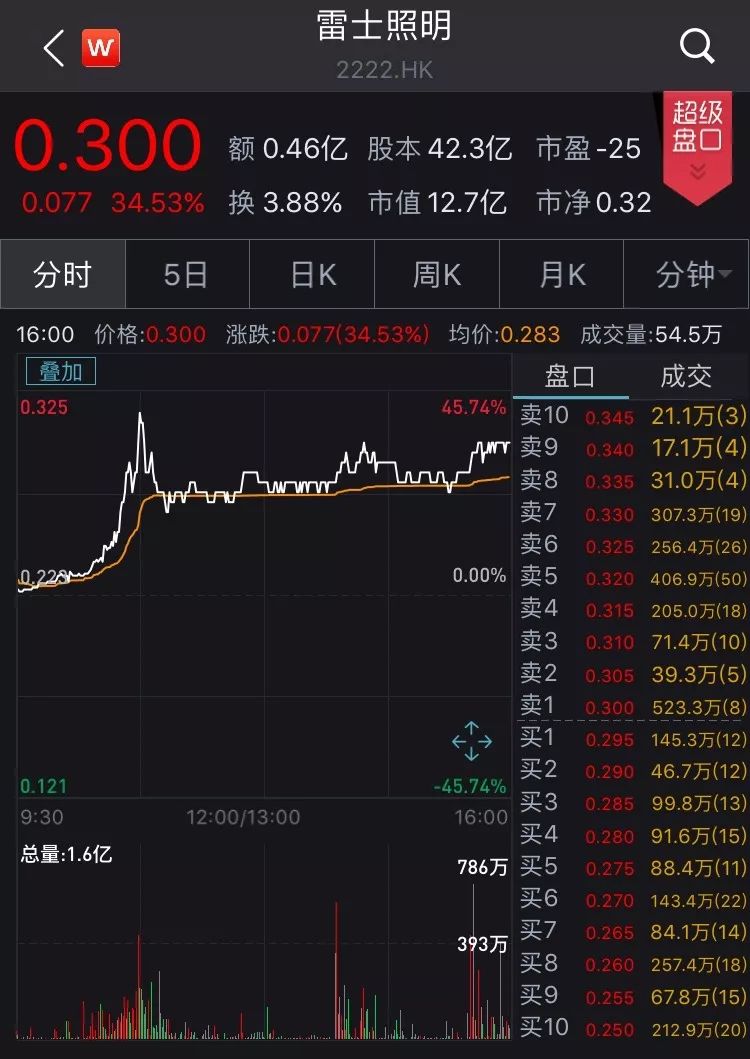View the 月K chart tab
The width and height of the screenshot is (750, 1059).
click(x=562, y=275)
